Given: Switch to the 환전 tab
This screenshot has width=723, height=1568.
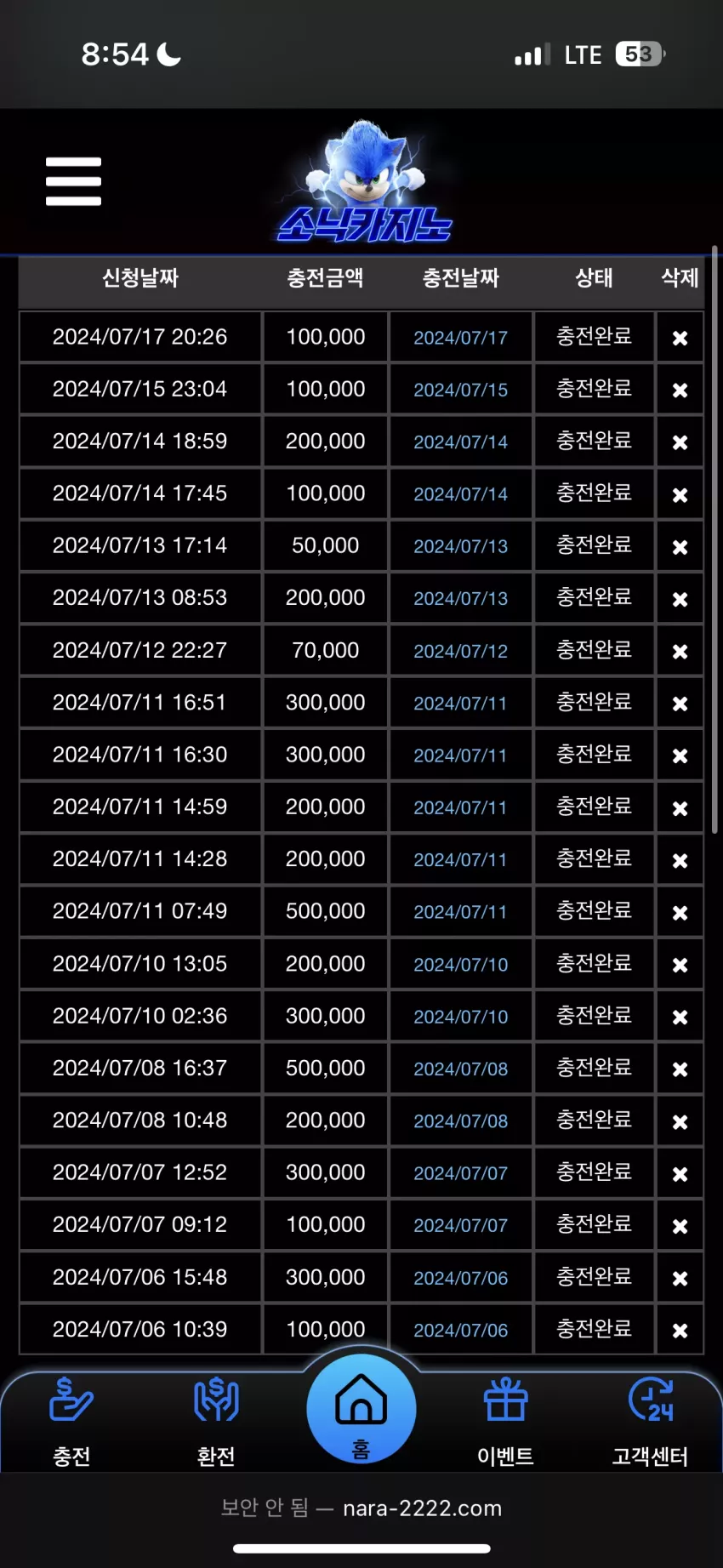Looking at the screenshot, I should [216, 1423].
